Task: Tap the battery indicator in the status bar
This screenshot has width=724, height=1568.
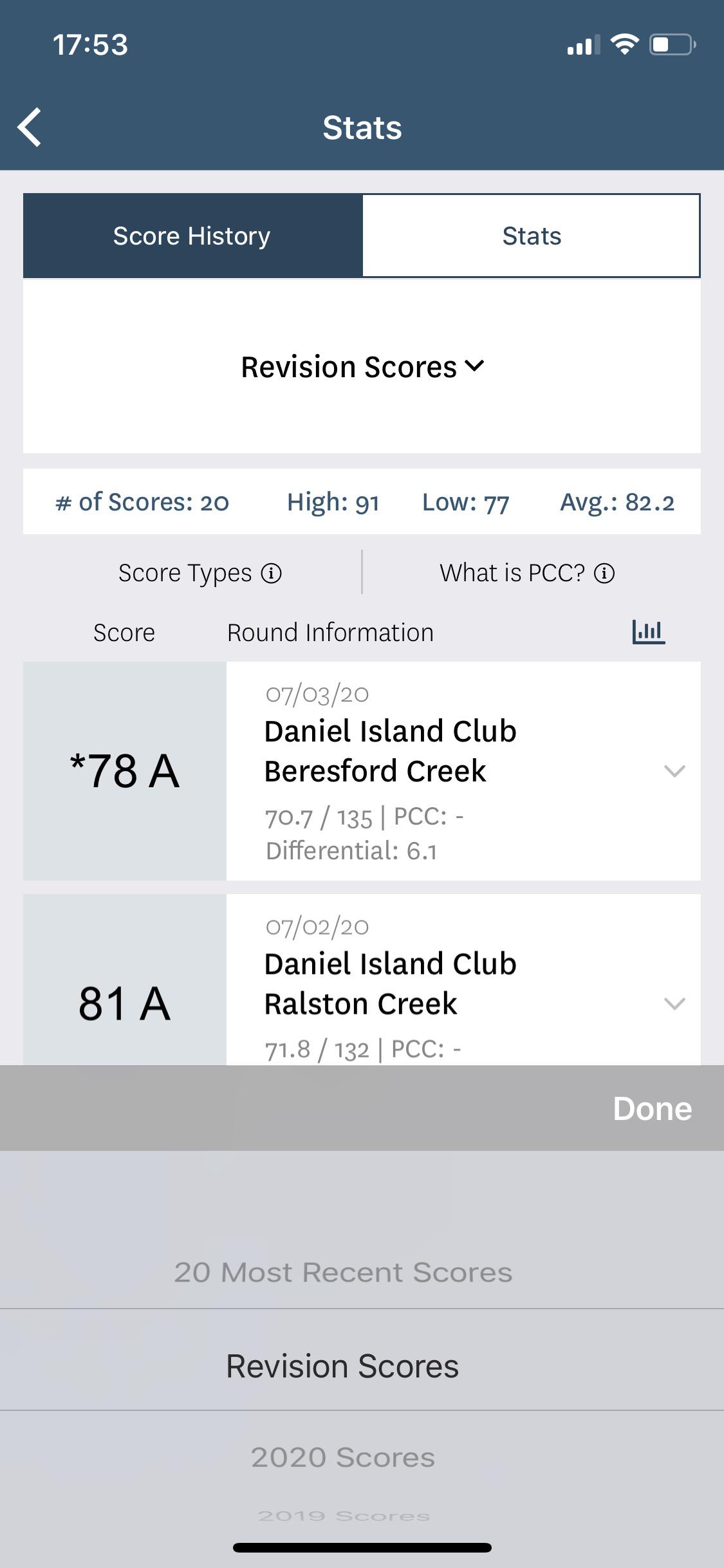Action: (669, 43)
